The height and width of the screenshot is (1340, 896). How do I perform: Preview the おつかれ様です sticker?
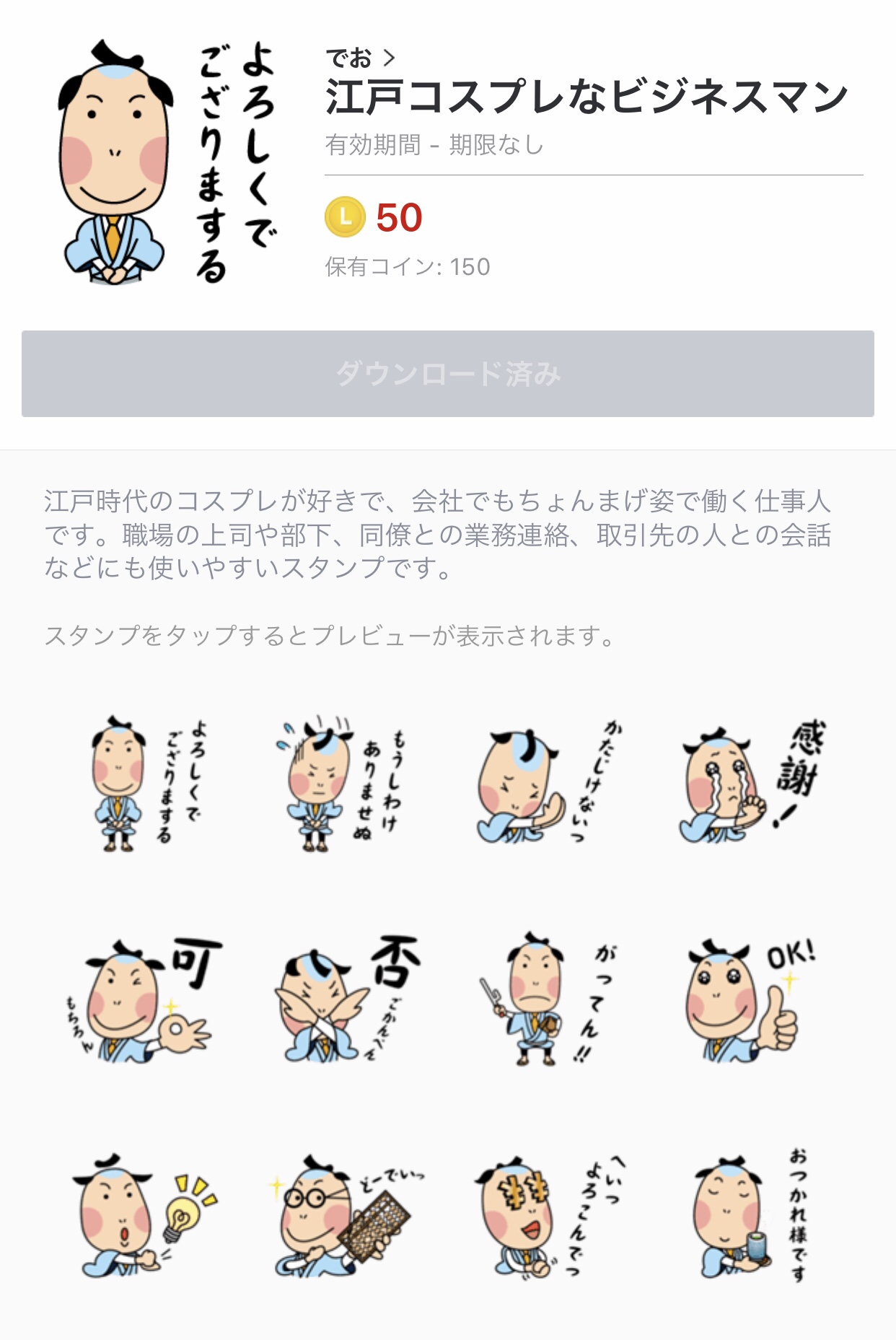click(x=750, y=1216)
